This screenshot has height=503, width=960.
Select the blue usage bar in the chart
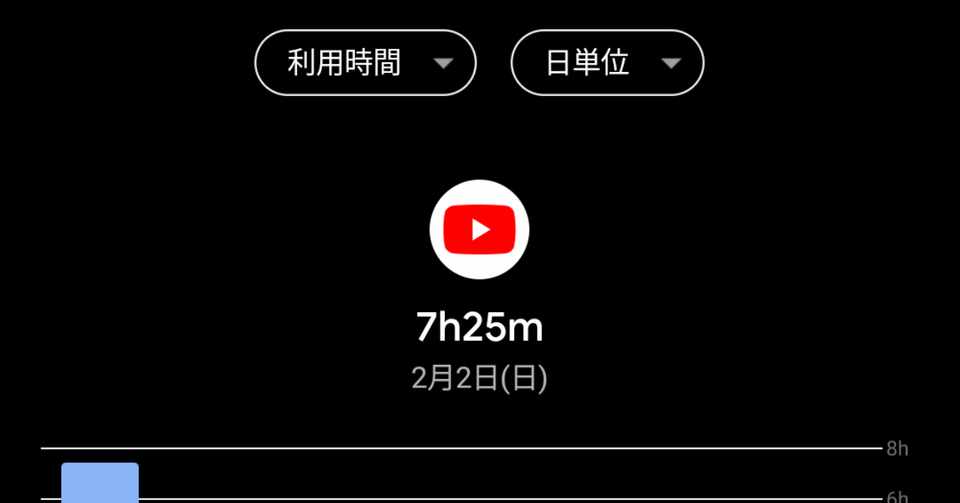(100, 482)
